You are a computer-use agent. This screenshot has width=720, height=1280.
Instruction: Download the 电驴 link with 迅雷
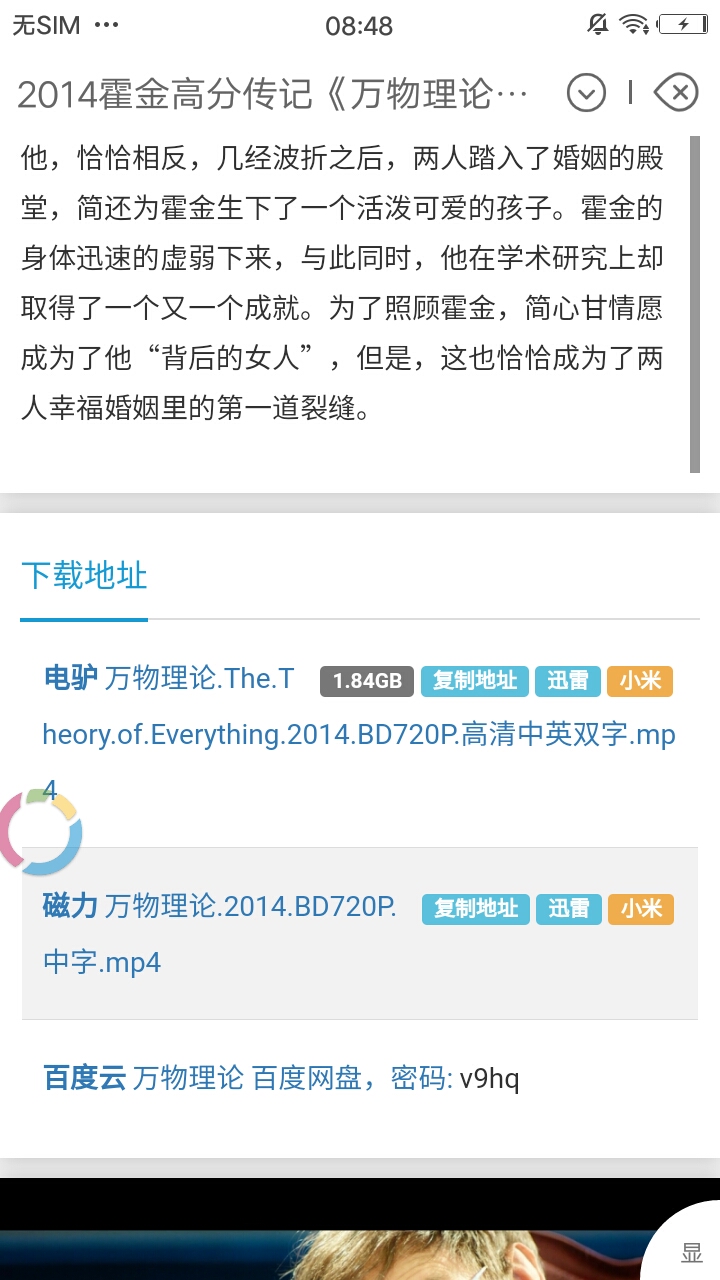pos(568,681)
